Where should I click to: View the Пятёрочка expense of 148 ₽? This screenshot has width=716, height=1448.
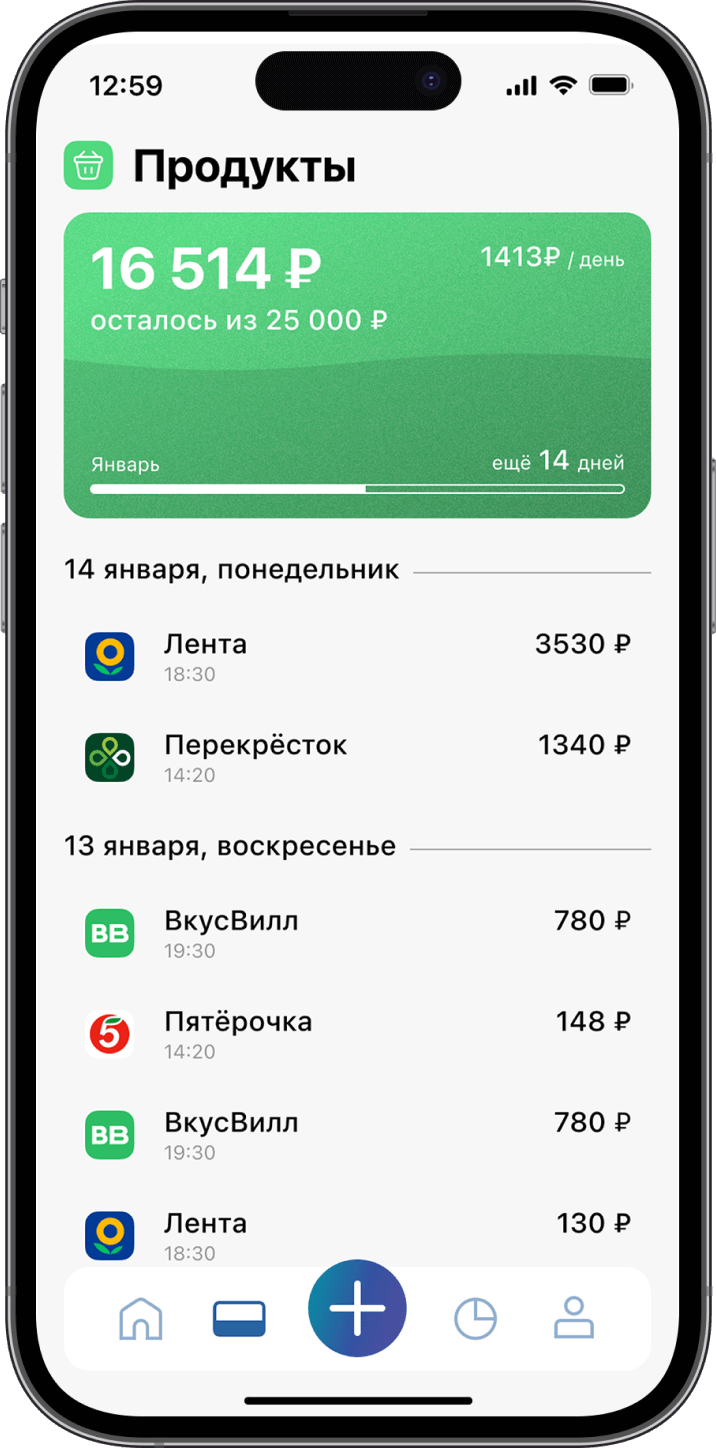tap(357, 1034)
